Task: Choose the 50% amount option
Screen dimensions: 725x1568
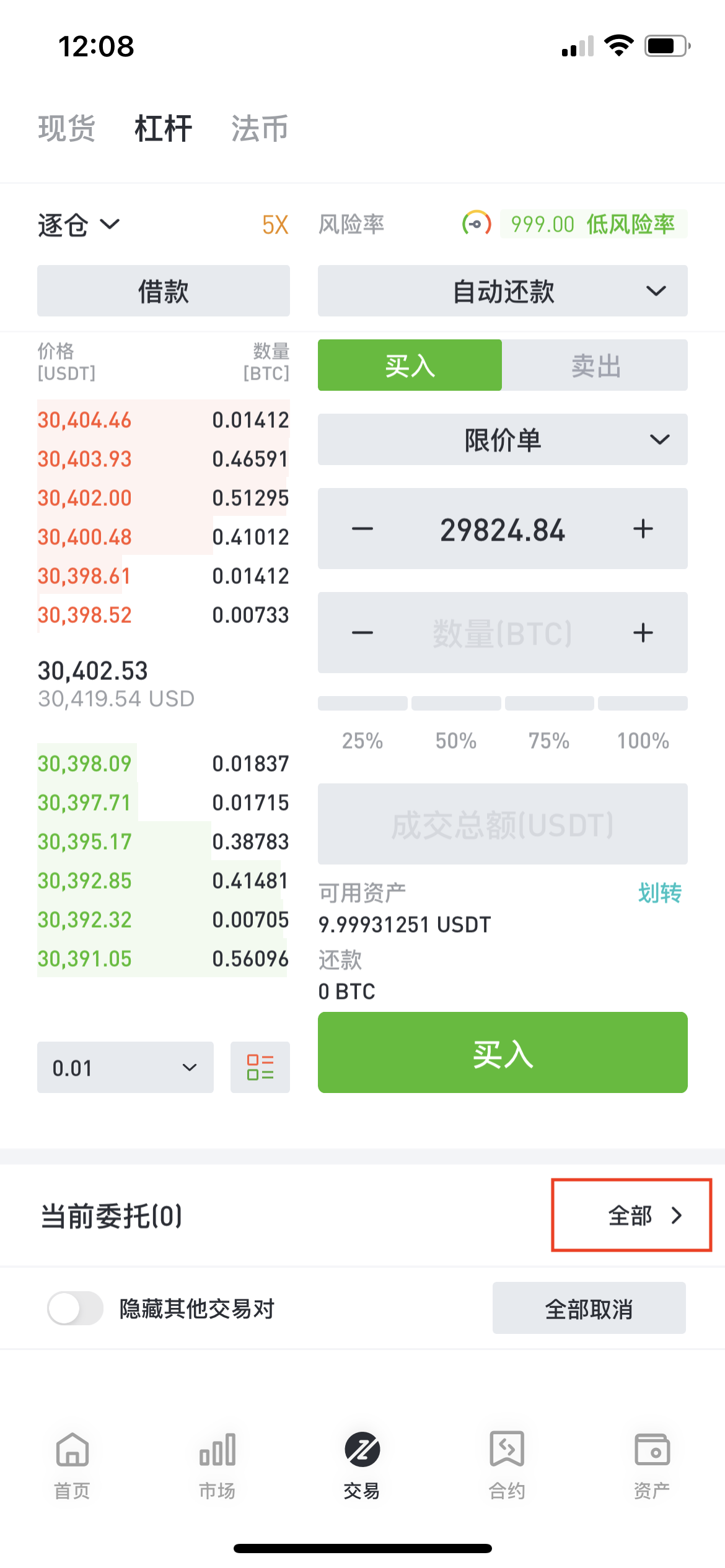Action: [456, 740]
